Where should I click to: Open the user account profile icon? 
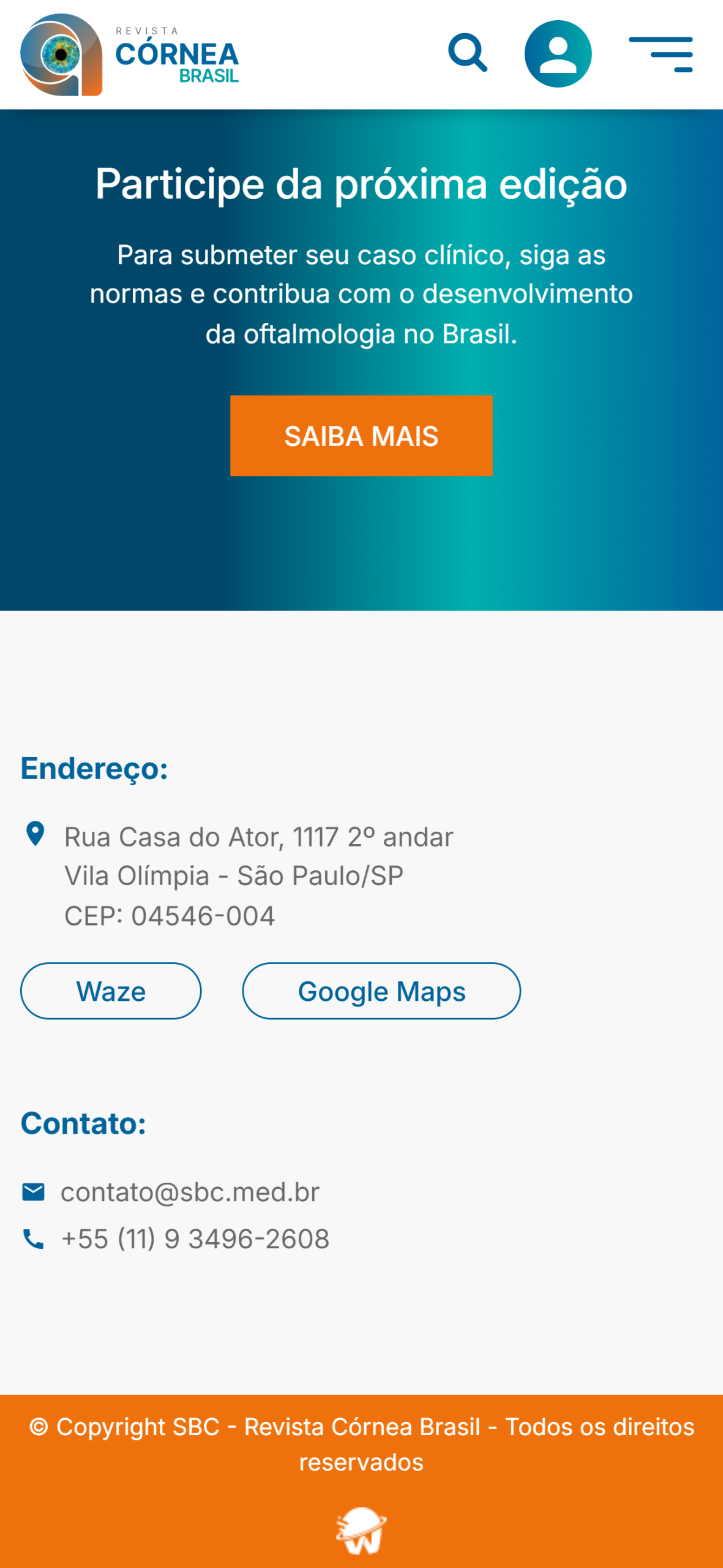click(x=558, y=54)
